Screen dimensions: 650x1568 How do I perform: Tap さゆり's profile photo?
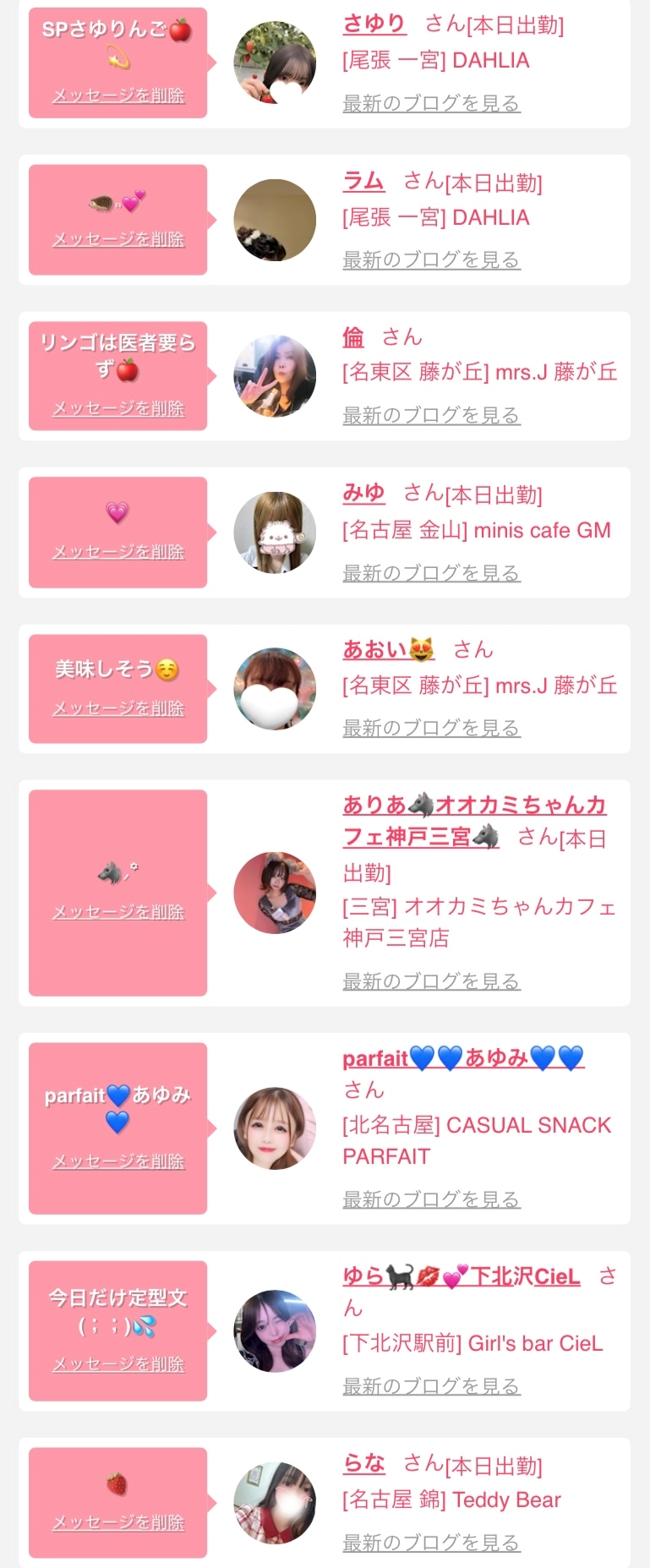pos(275,63)
